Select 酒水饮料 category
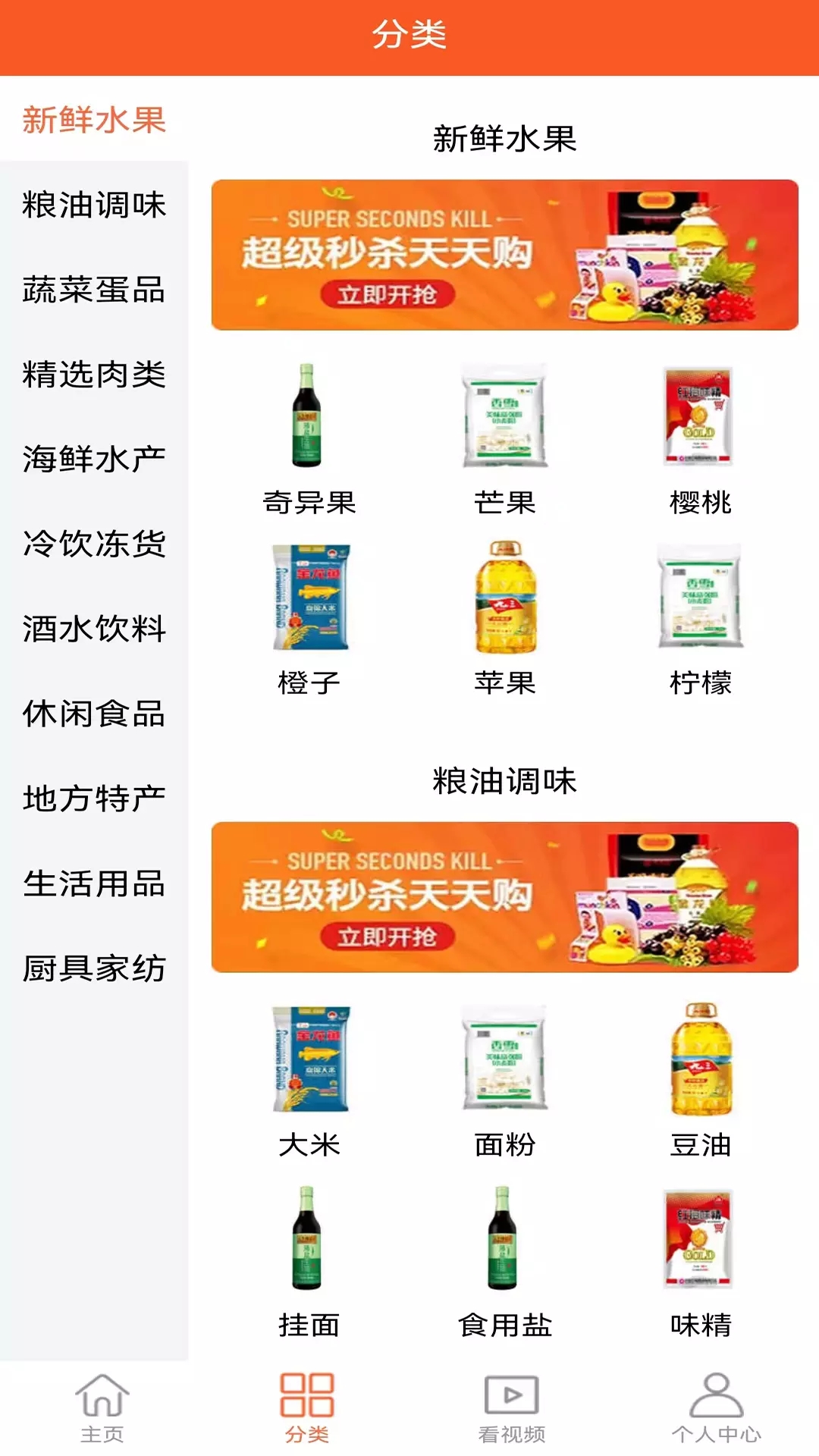Viewport: 819px width, 1456px height. pos(94,629)
